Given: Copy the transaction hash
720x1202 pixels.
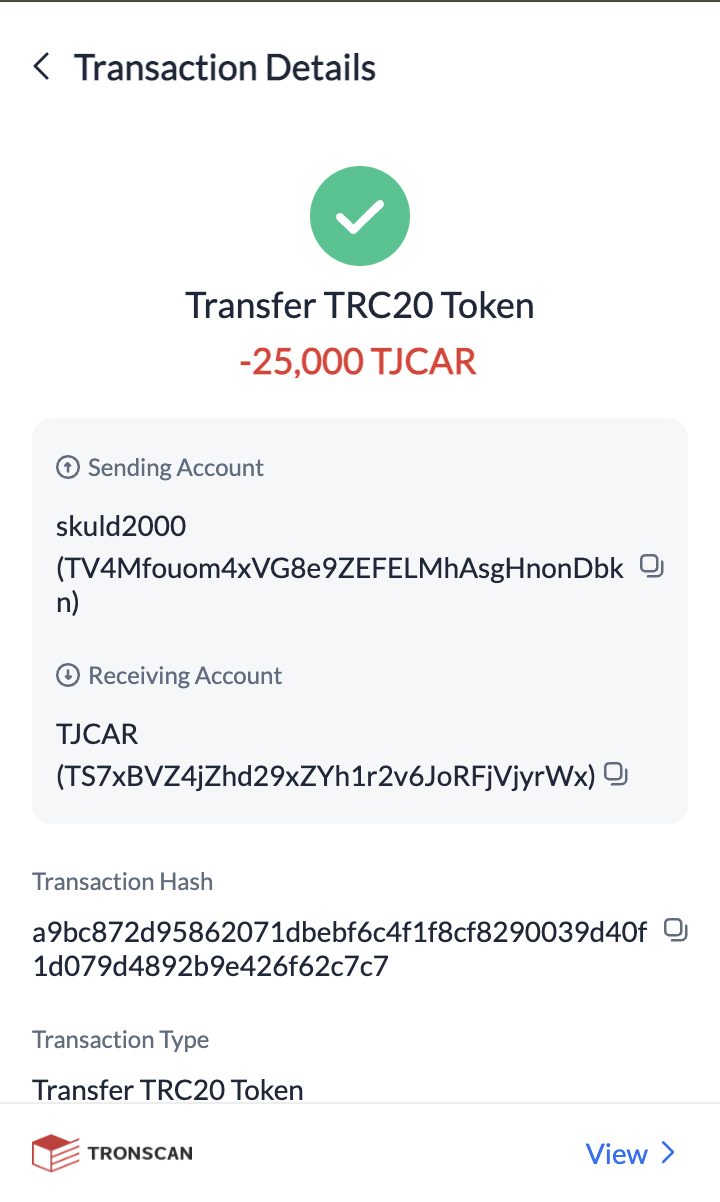Looking at the screenshot, I should pyautogui.click(x=676, y=930).
